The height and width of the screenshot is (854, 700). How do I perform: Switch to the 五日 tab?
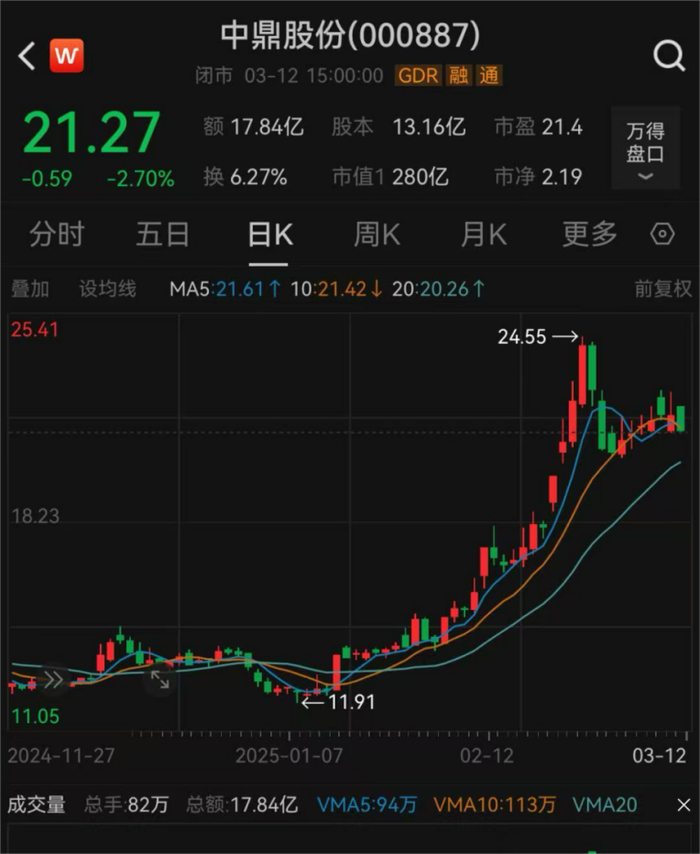pyautogui.click(x=163, y=235)
